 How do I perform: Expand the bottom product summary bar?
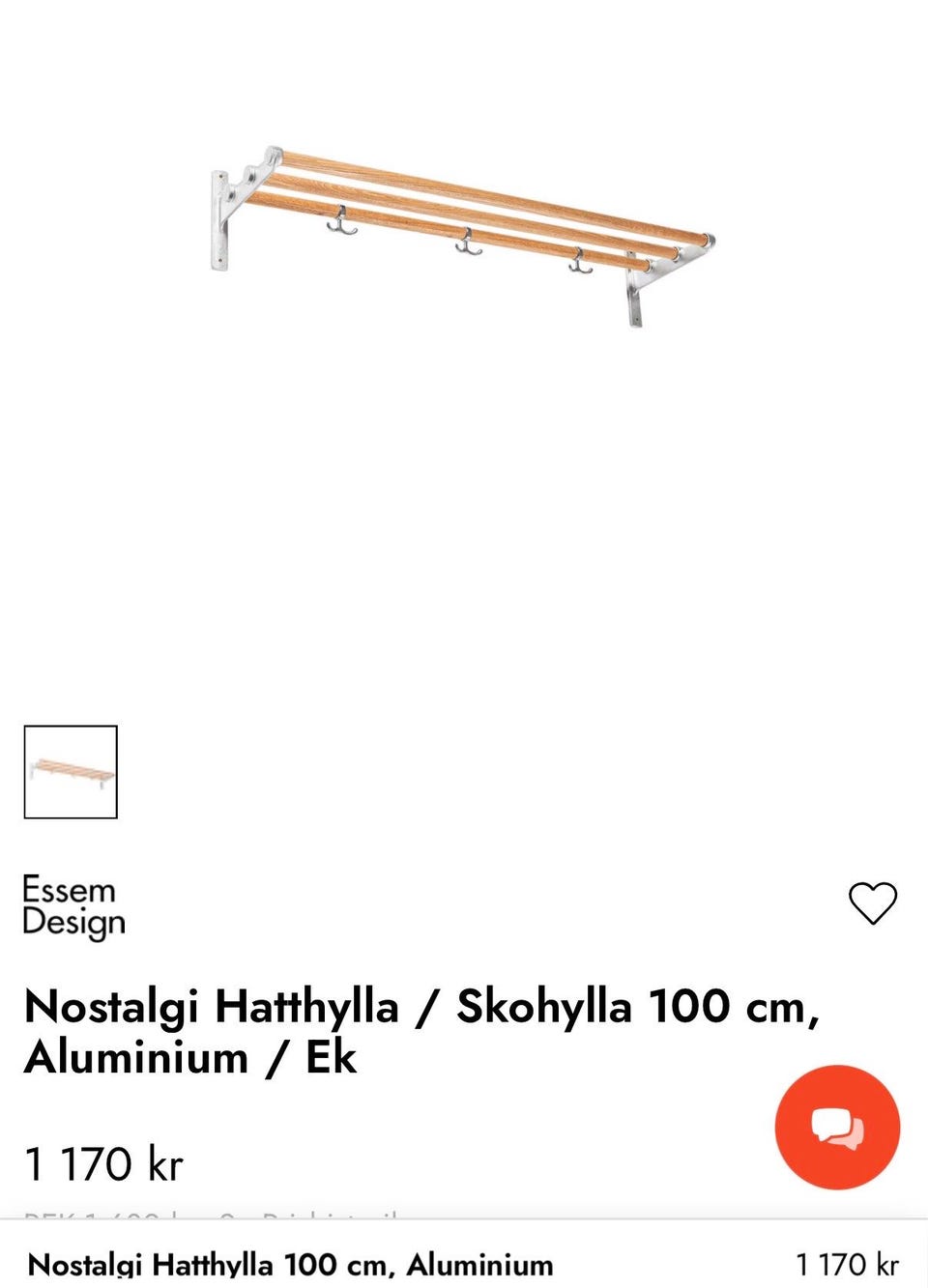[x=464, y=1261]
